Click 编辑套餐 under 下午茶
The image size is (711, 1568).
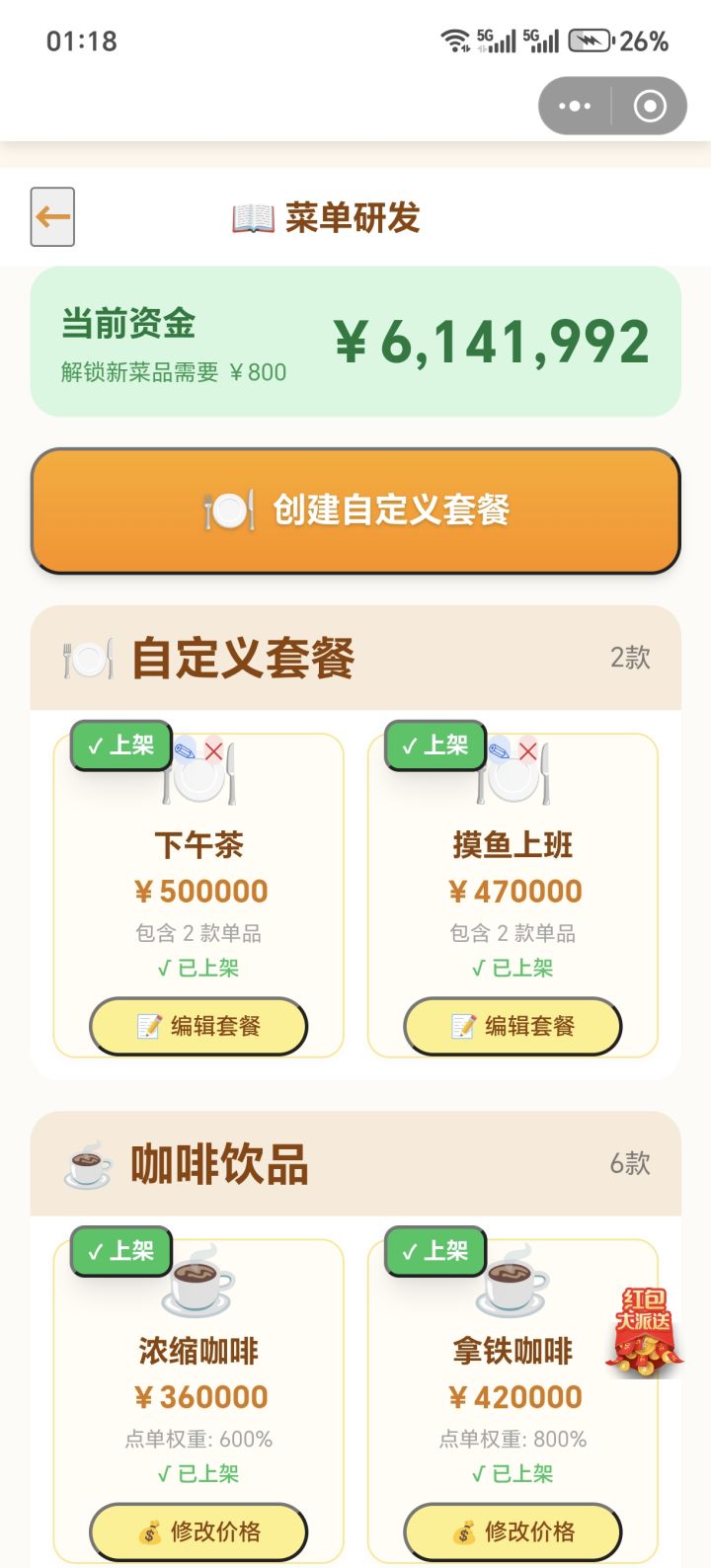point(197,1026)
